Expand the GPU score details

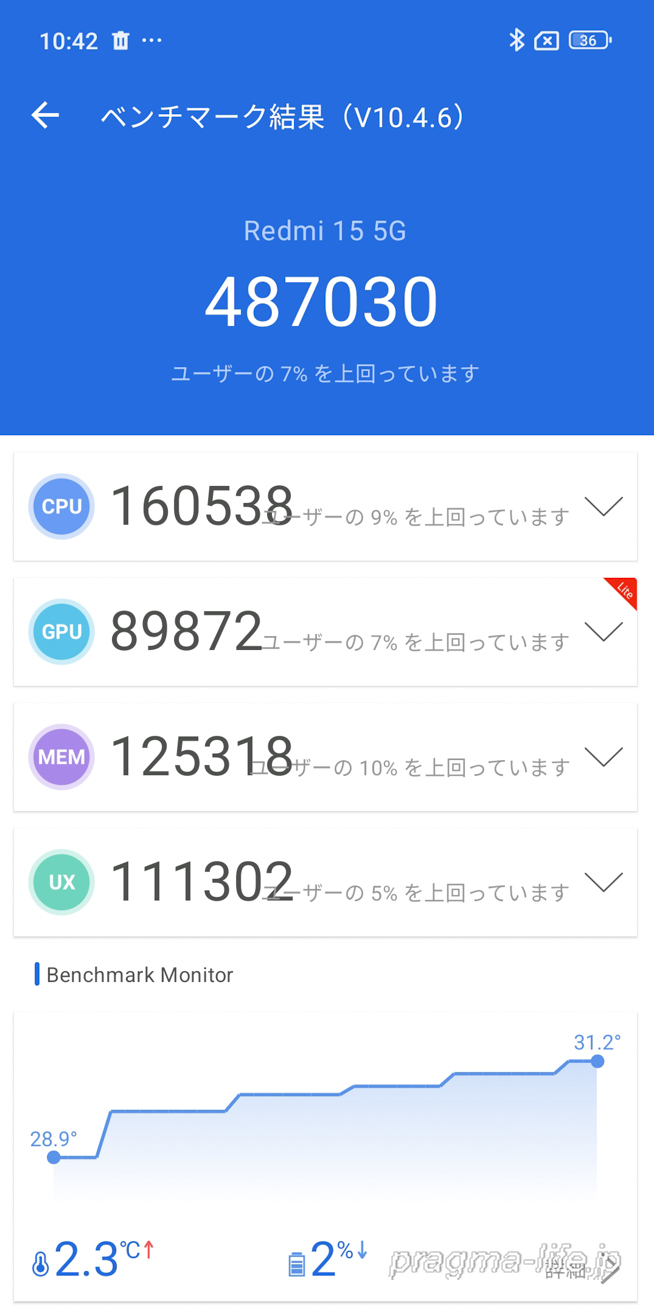point(603,632)
